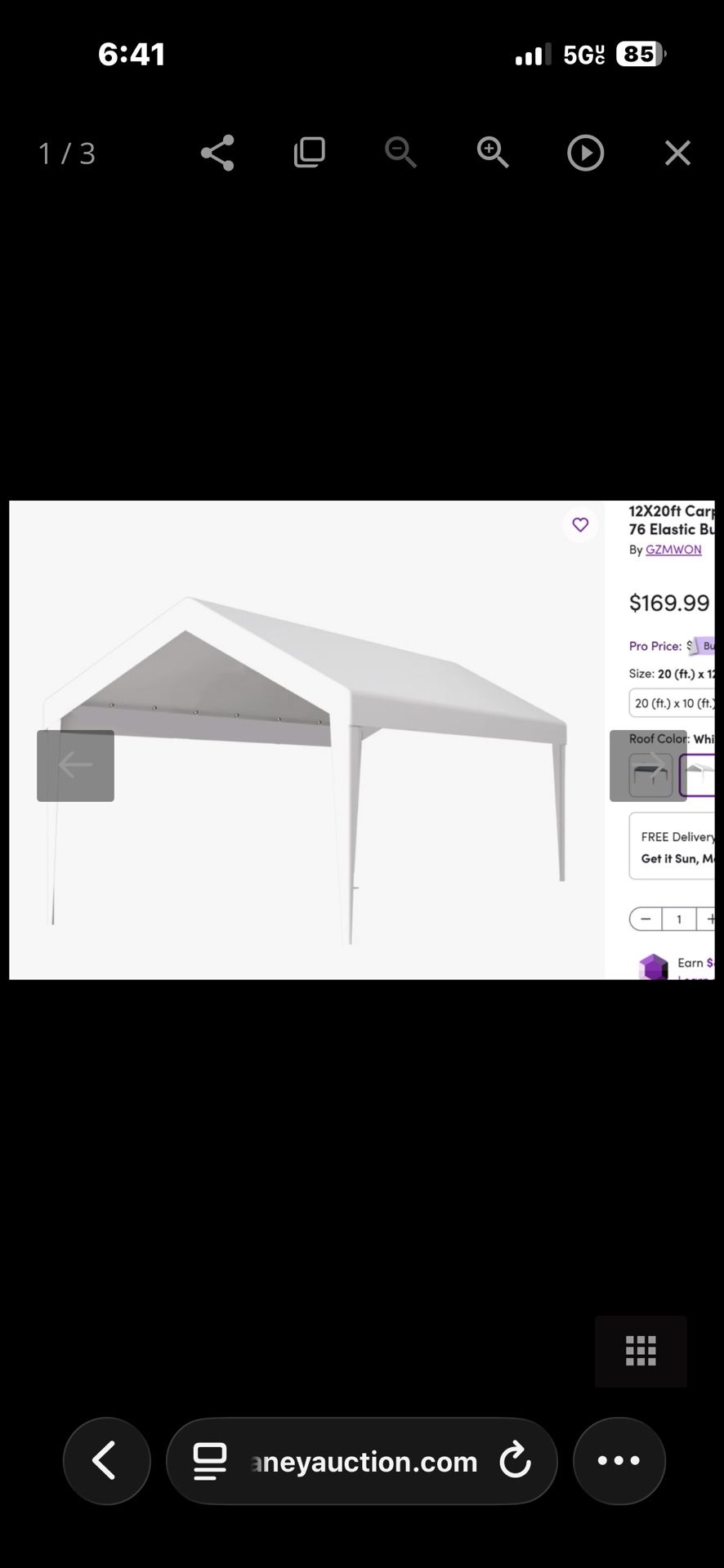Share this lightbox image
The image size is (724, 1568).
pos(217,153)
